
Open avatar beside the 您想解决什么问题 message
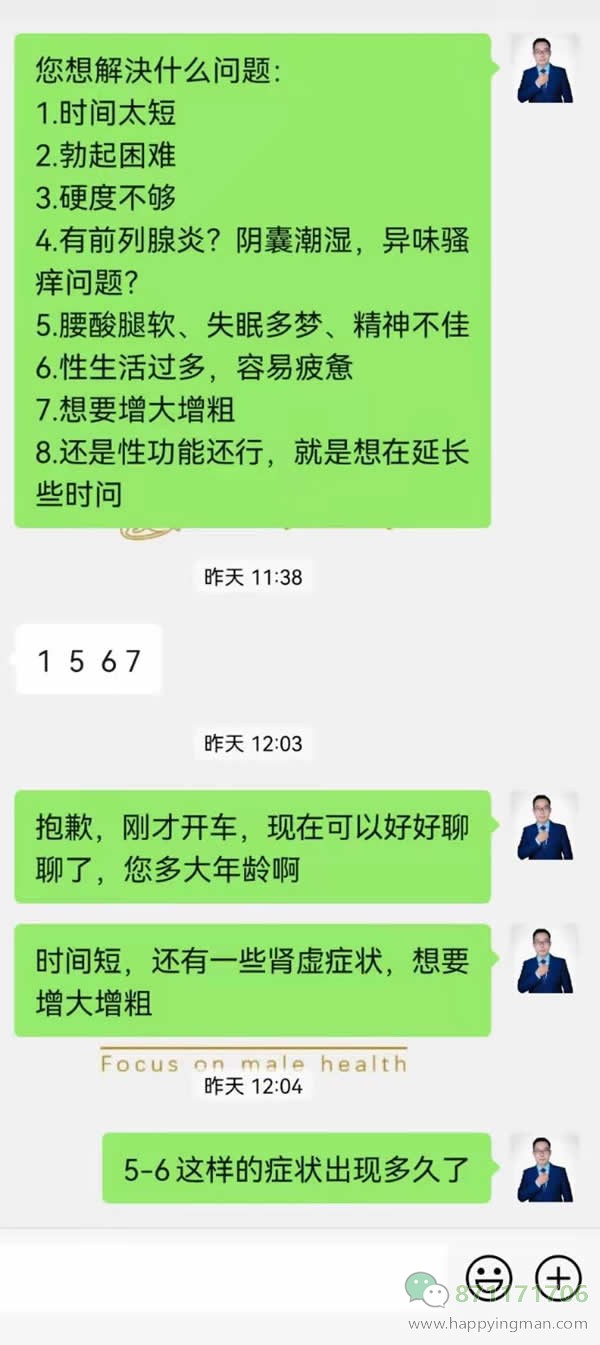coord(545,69)
